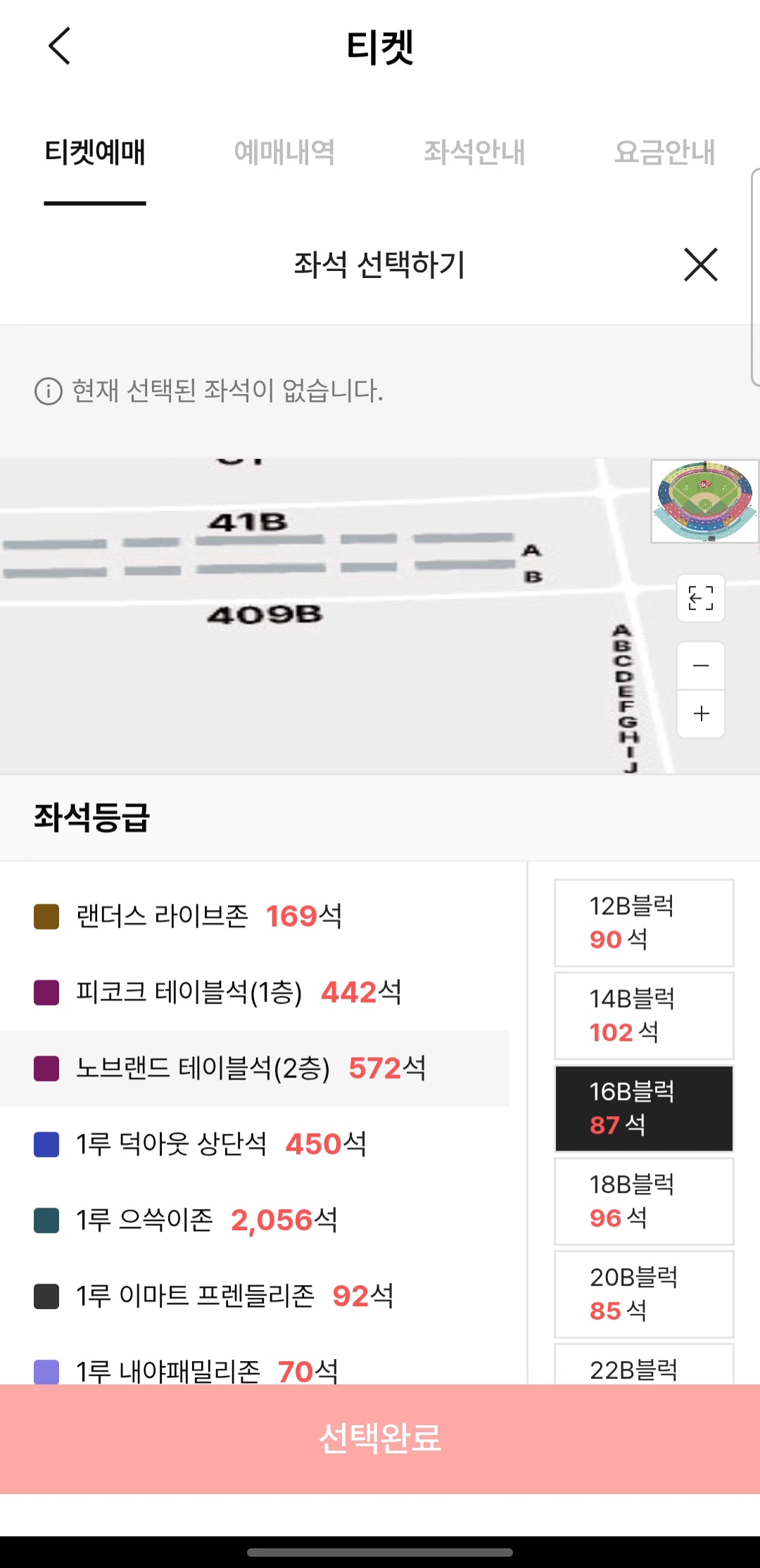Open the stadium overview minimap

[x=704, y=501]
